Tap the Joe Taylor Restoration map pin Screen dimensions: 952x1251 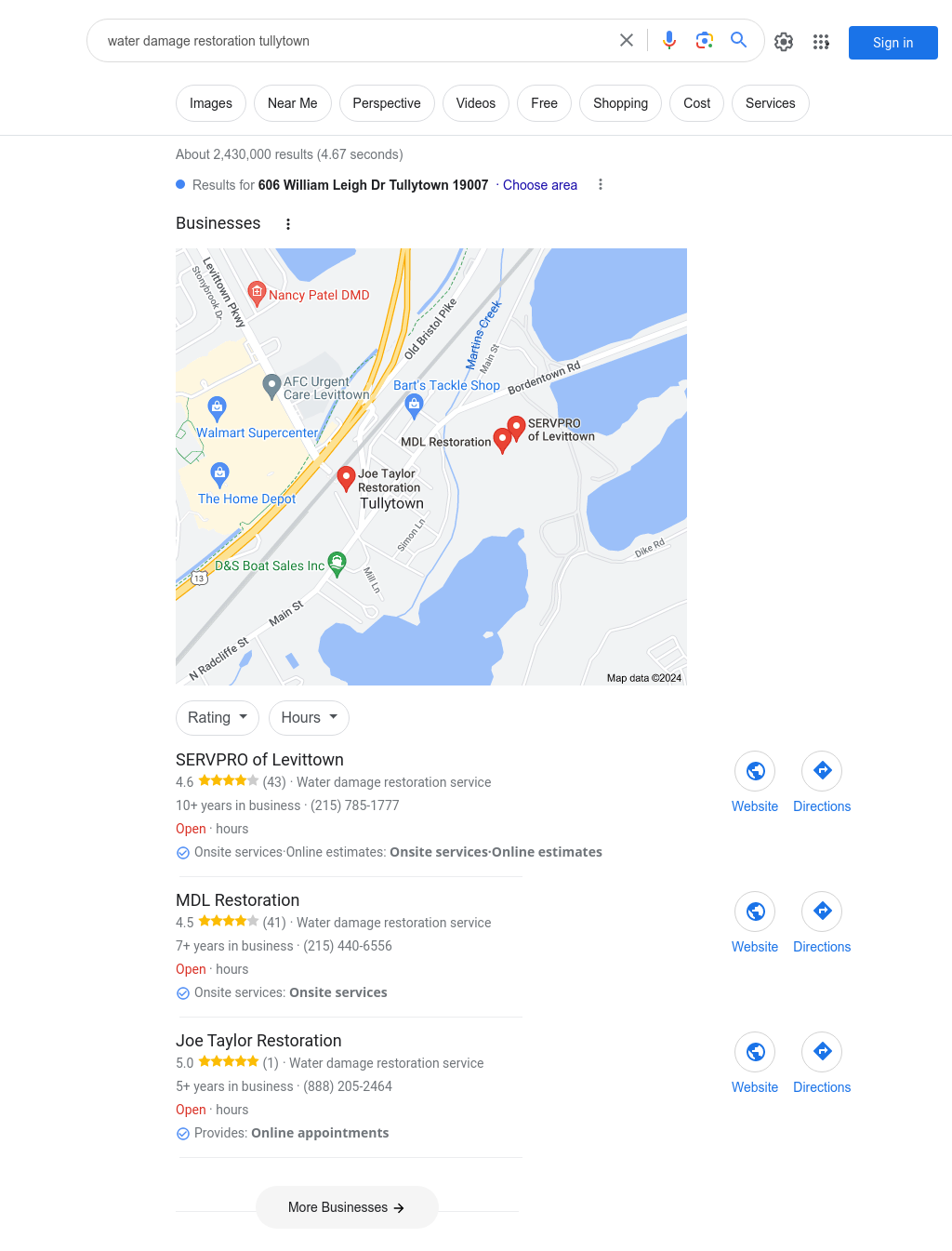click(346, 477)
